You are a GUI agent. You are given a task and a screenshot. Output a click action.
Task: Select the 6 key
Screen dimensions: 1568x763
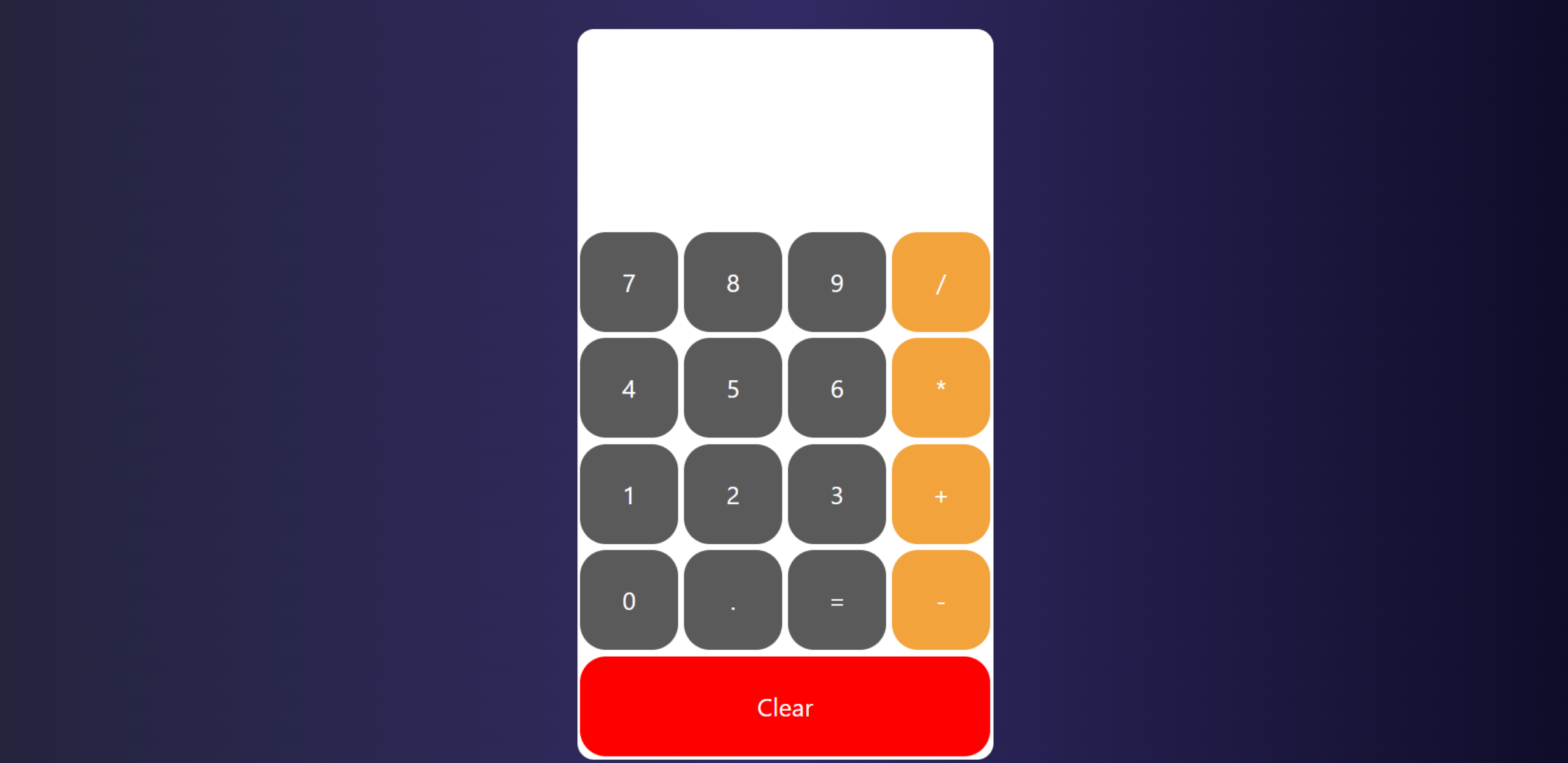coord(837,388)
